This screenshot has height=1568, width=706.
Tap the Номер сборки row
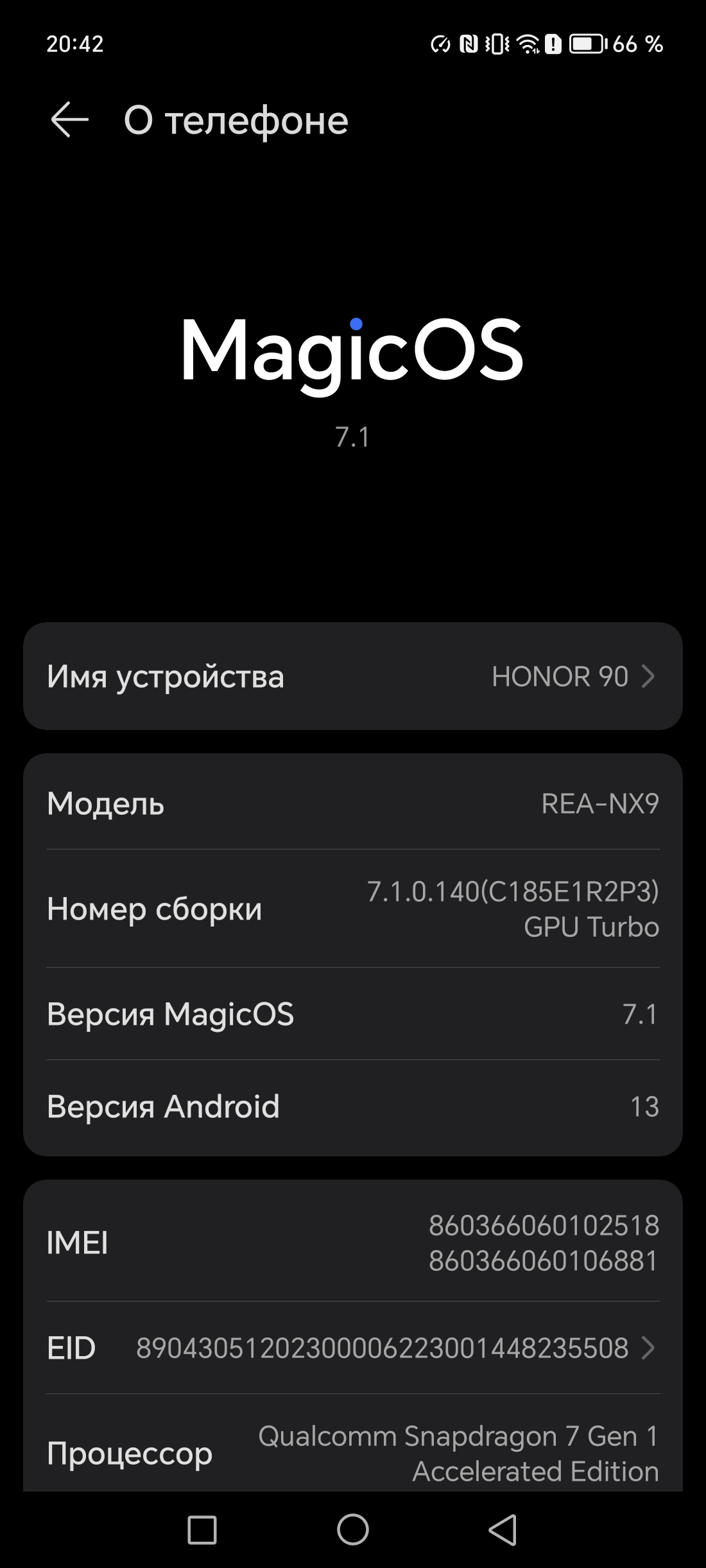tap(352, 909)
